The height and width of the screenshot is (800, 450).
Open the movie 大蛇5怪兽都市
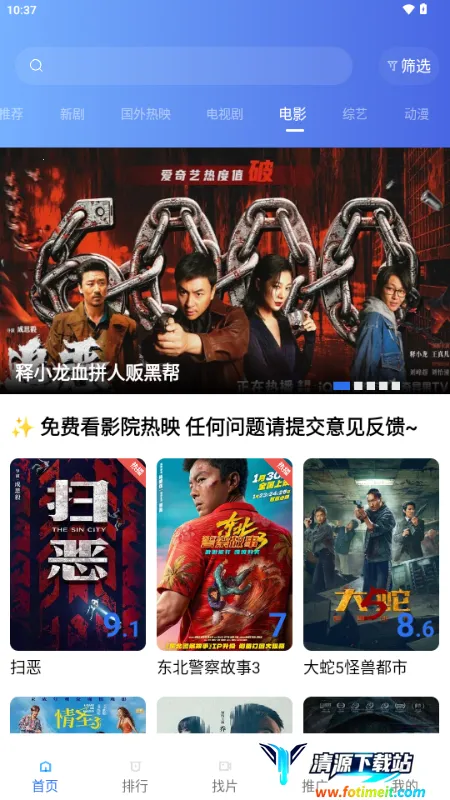(371, 567)
